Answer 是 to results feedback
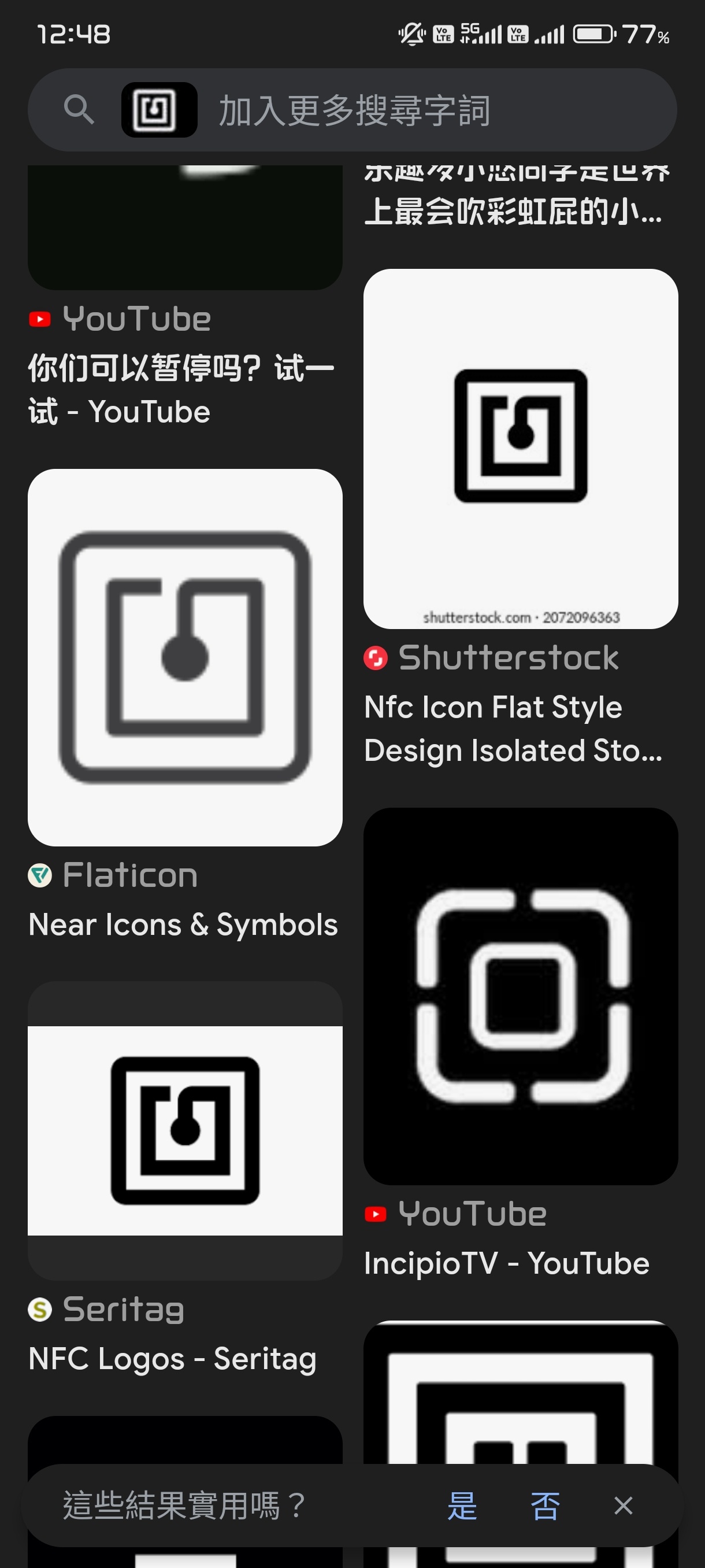Image resolution: width=705 pixels, height=1568 pixels. 462,1506
